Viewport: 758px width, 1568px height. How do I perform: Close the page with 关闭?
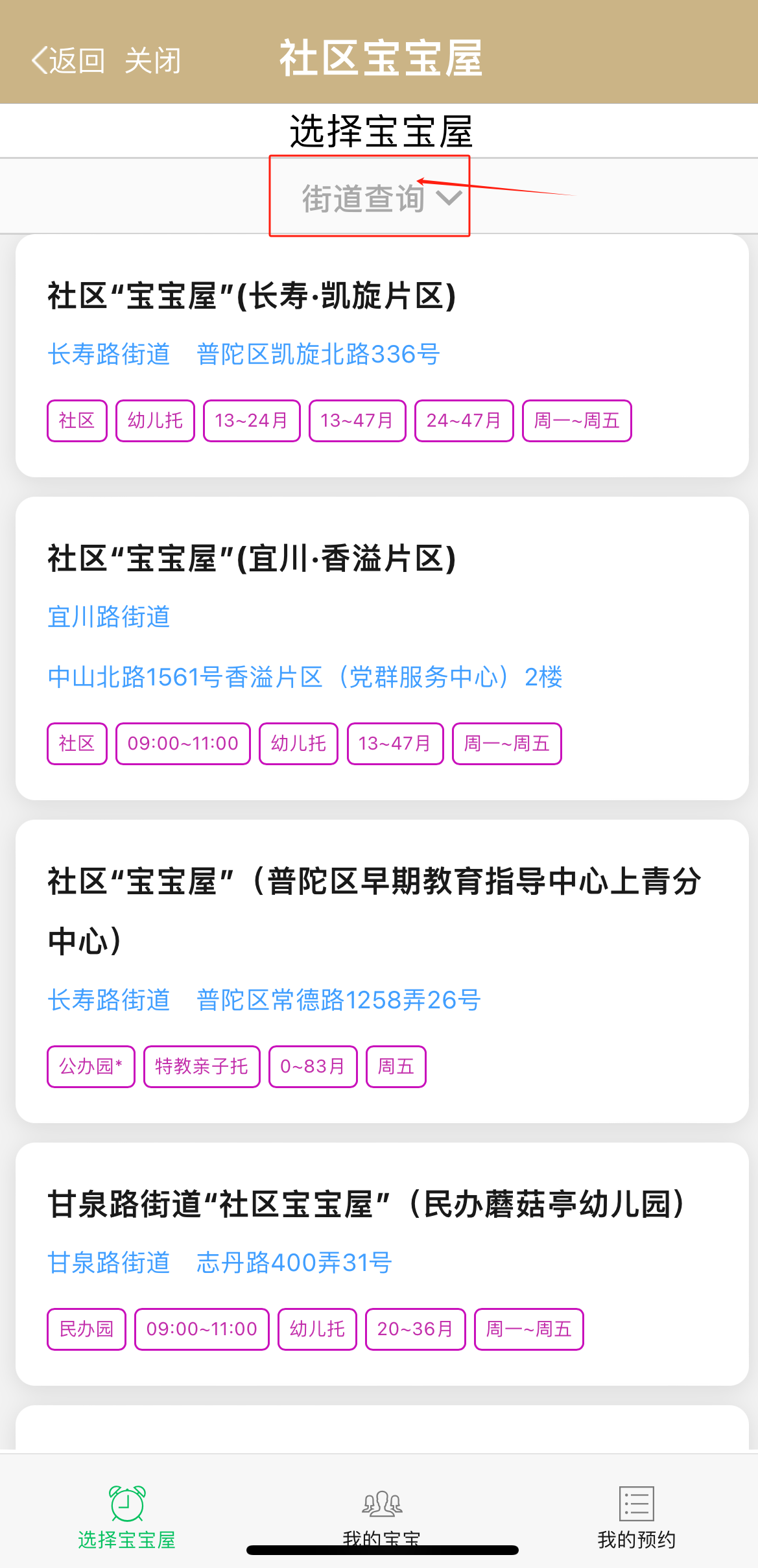(153, 61)
